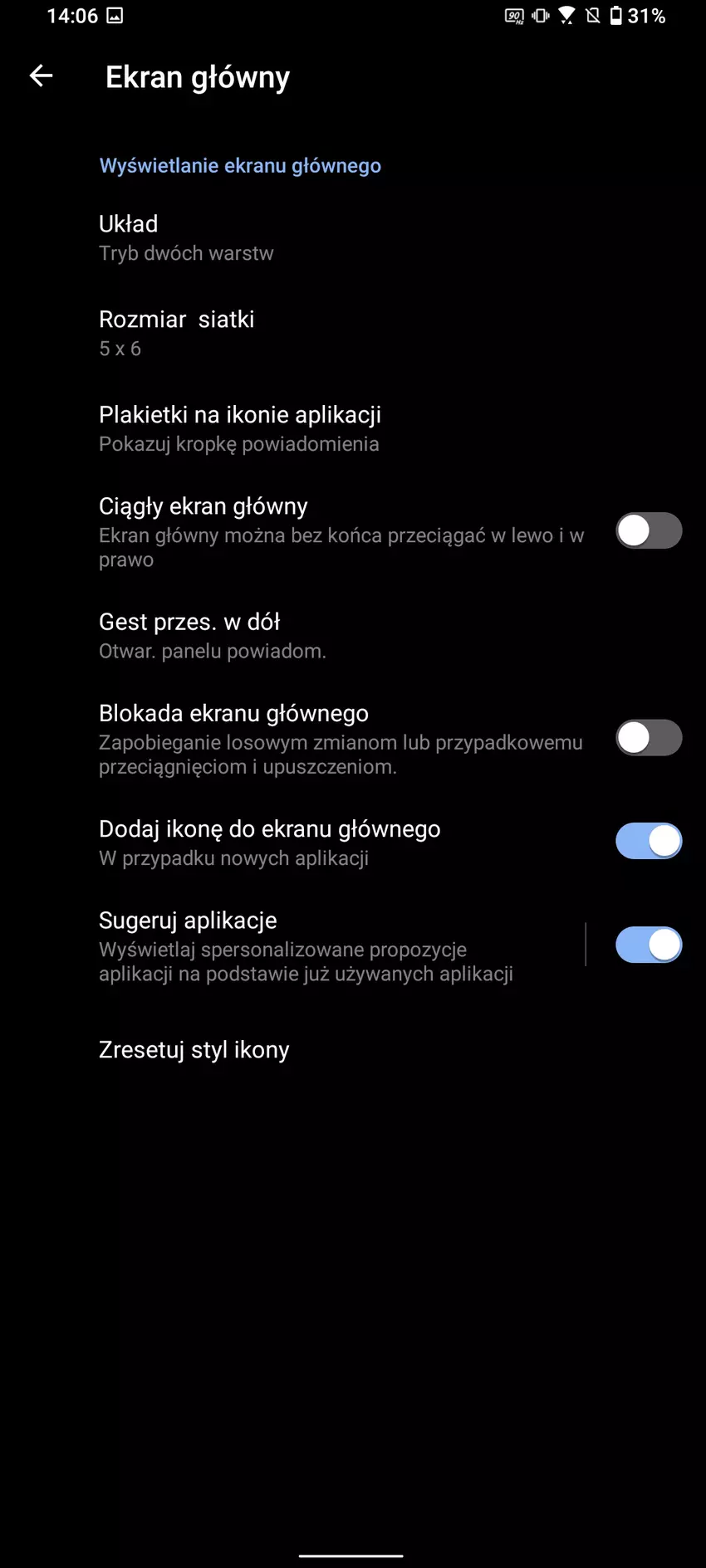Tap the crossed NFC status icon

coord(591,15)
